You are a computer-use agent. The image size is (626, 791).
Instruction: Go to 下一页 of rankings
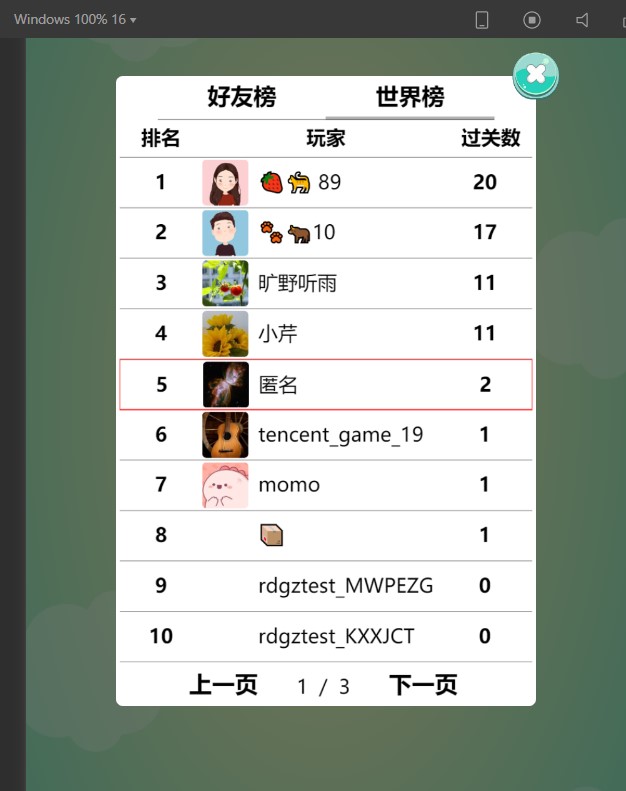[x=423, y=685]
